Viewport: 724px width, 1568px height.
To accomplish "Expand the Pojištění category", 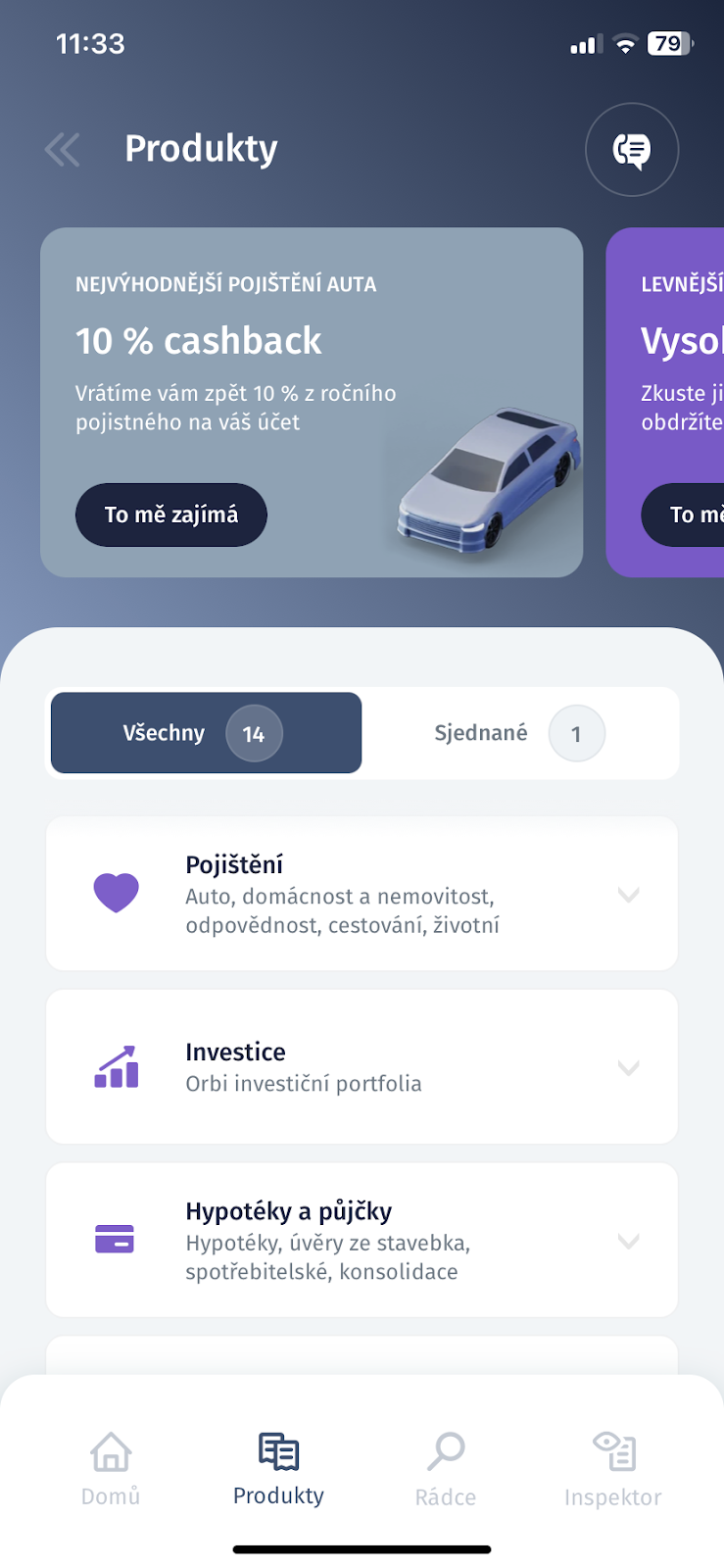I will coord(362,894).
